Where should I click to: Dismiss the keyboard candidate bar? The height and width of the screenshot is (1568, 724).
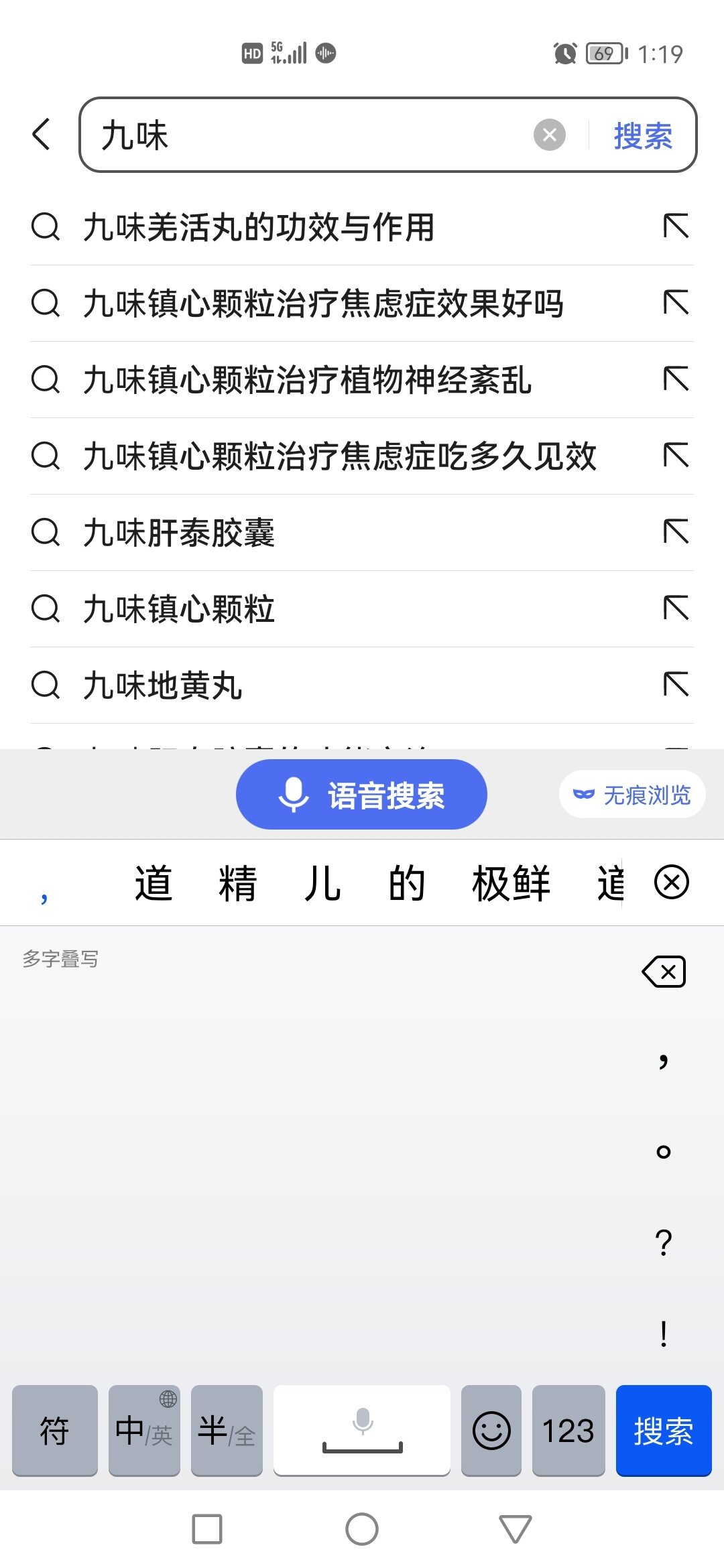tap(671, 882)
